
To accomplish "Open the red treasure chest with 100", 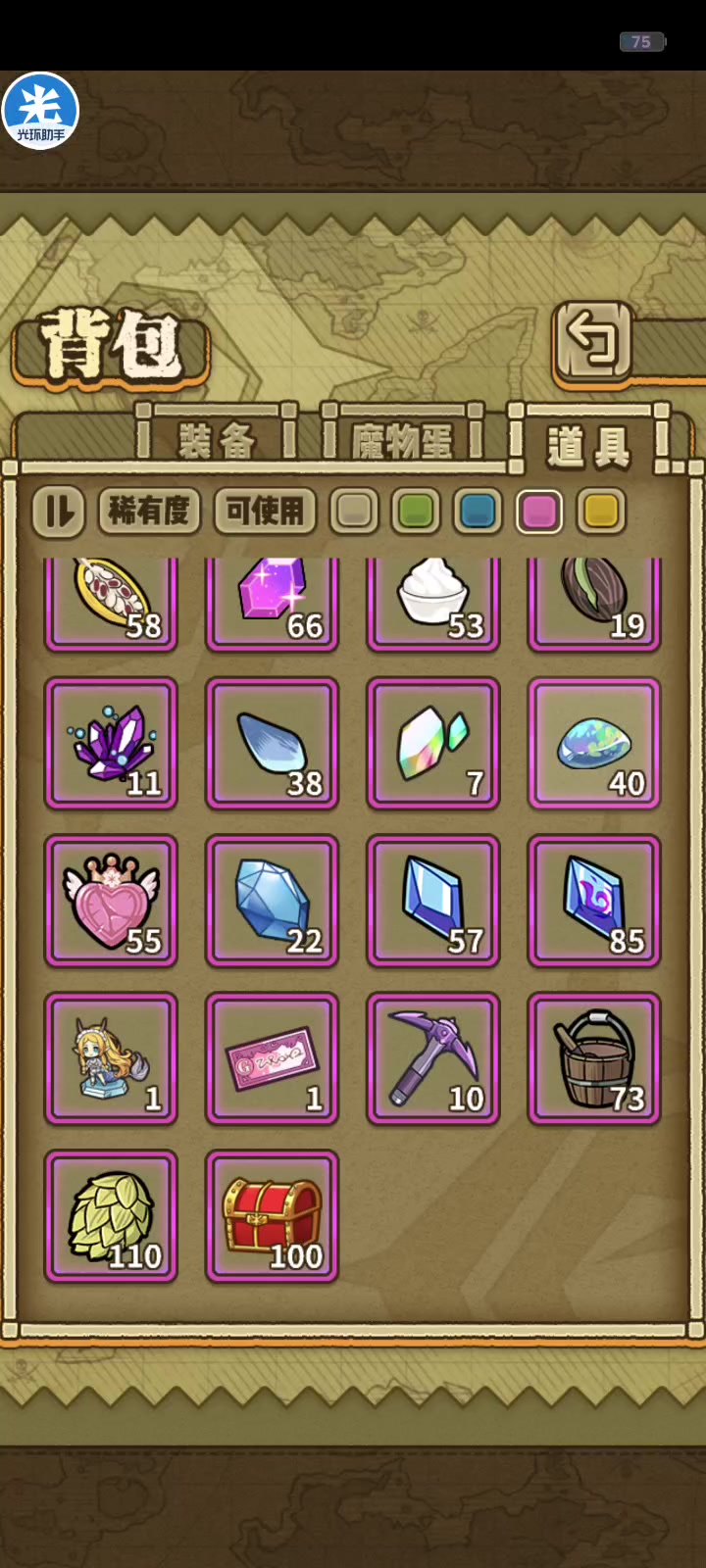I will pos(272,1216).
